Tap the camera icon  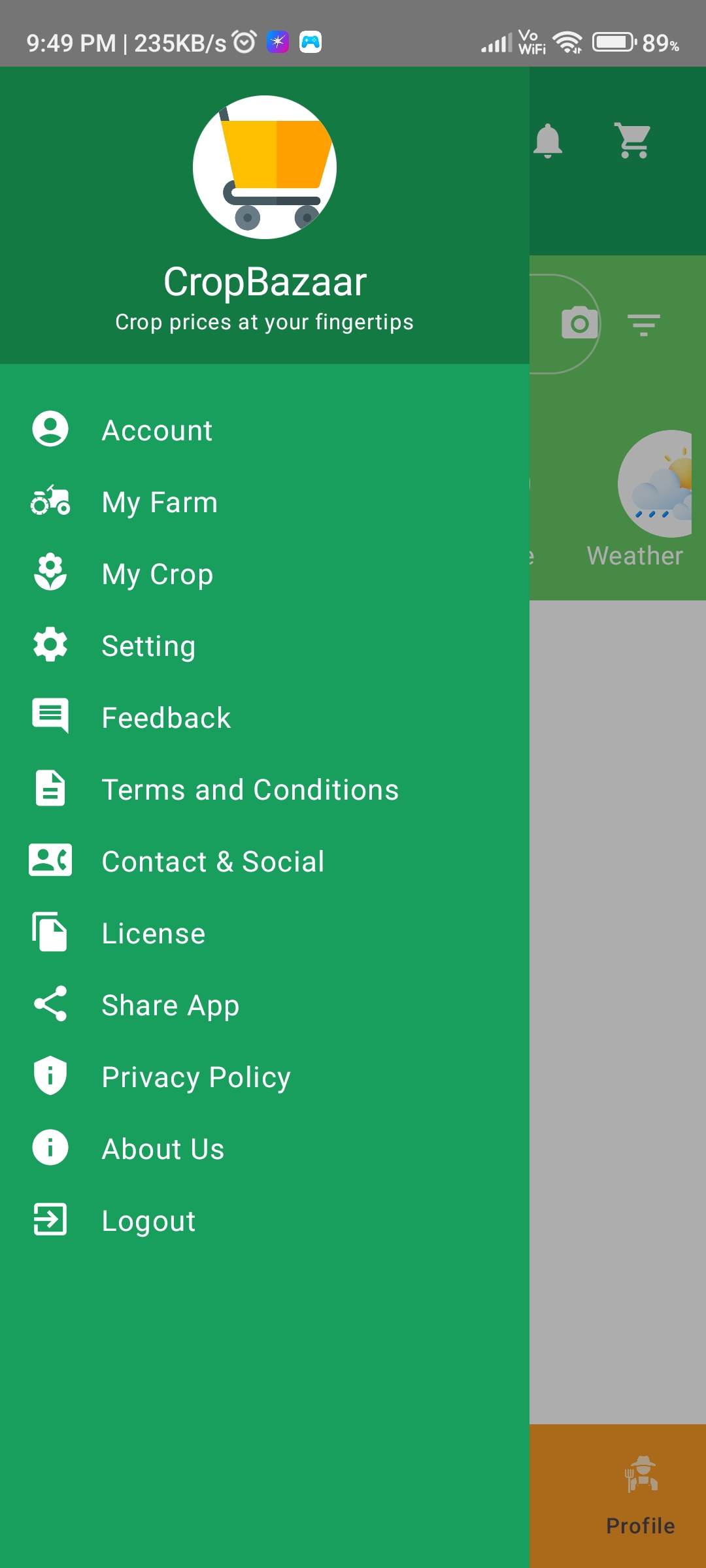tap(579, 323)
